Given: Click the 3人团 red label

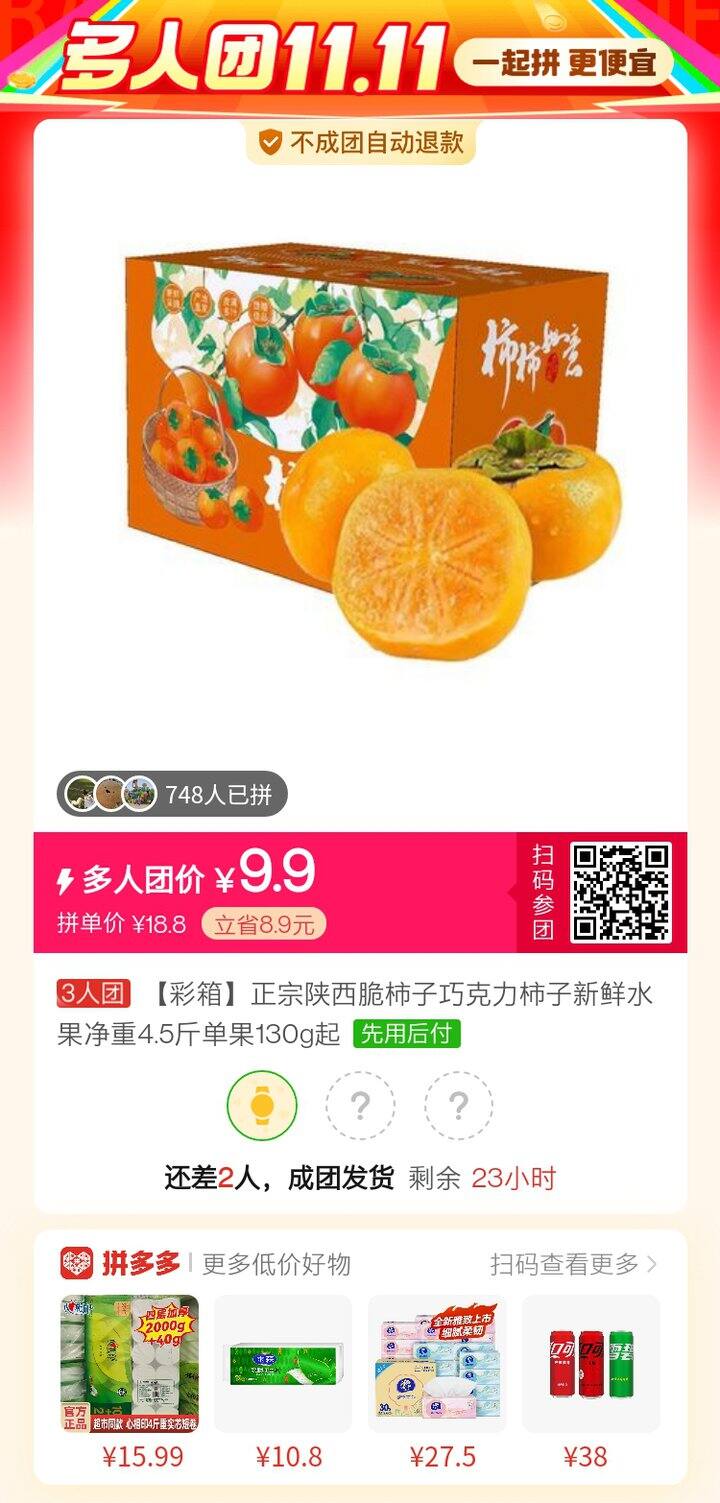Looking at the screenshot, I should (94, 992).
